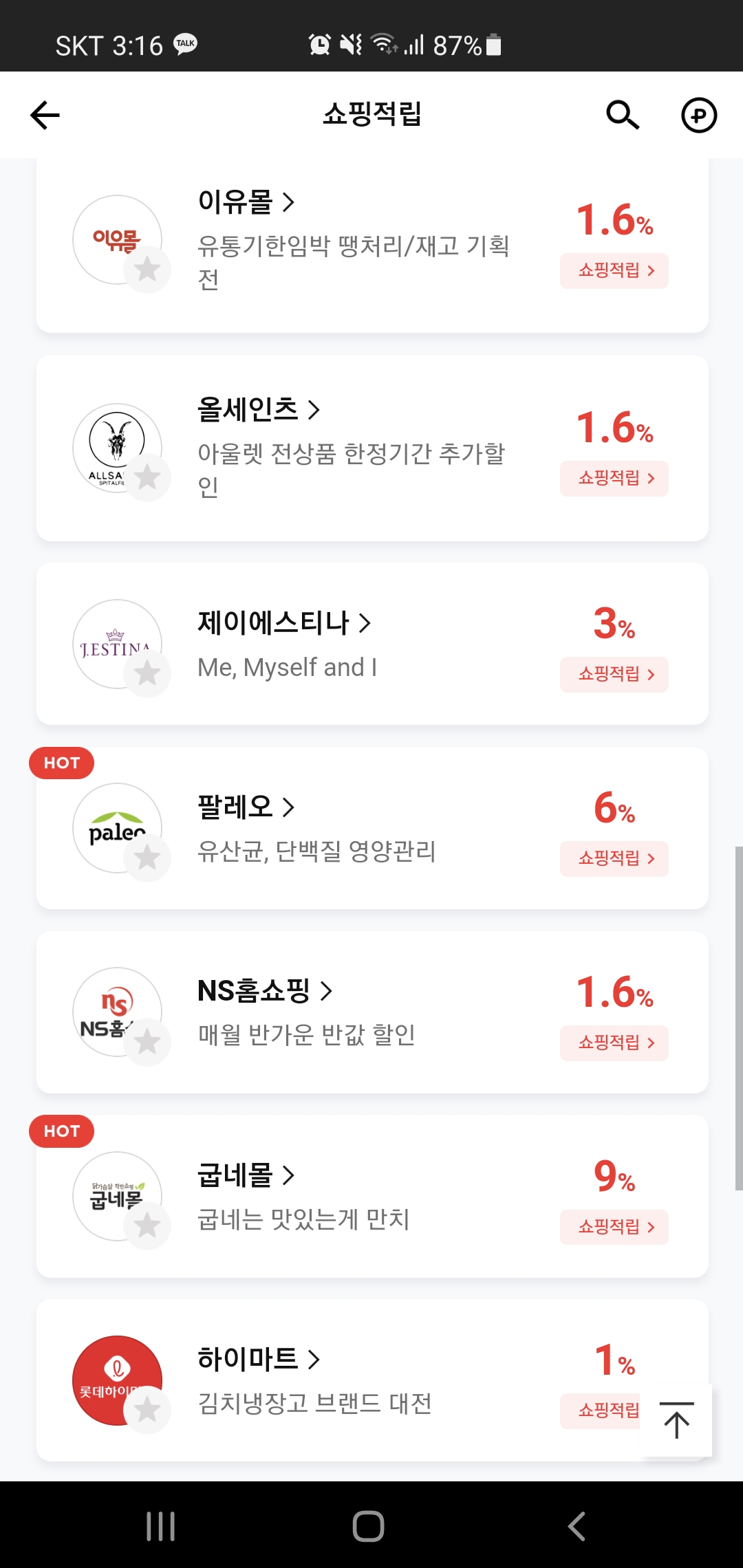The image size is (743, 1568).
Task: Go back using the top-left arrow
Action: (x=45, y=115)
